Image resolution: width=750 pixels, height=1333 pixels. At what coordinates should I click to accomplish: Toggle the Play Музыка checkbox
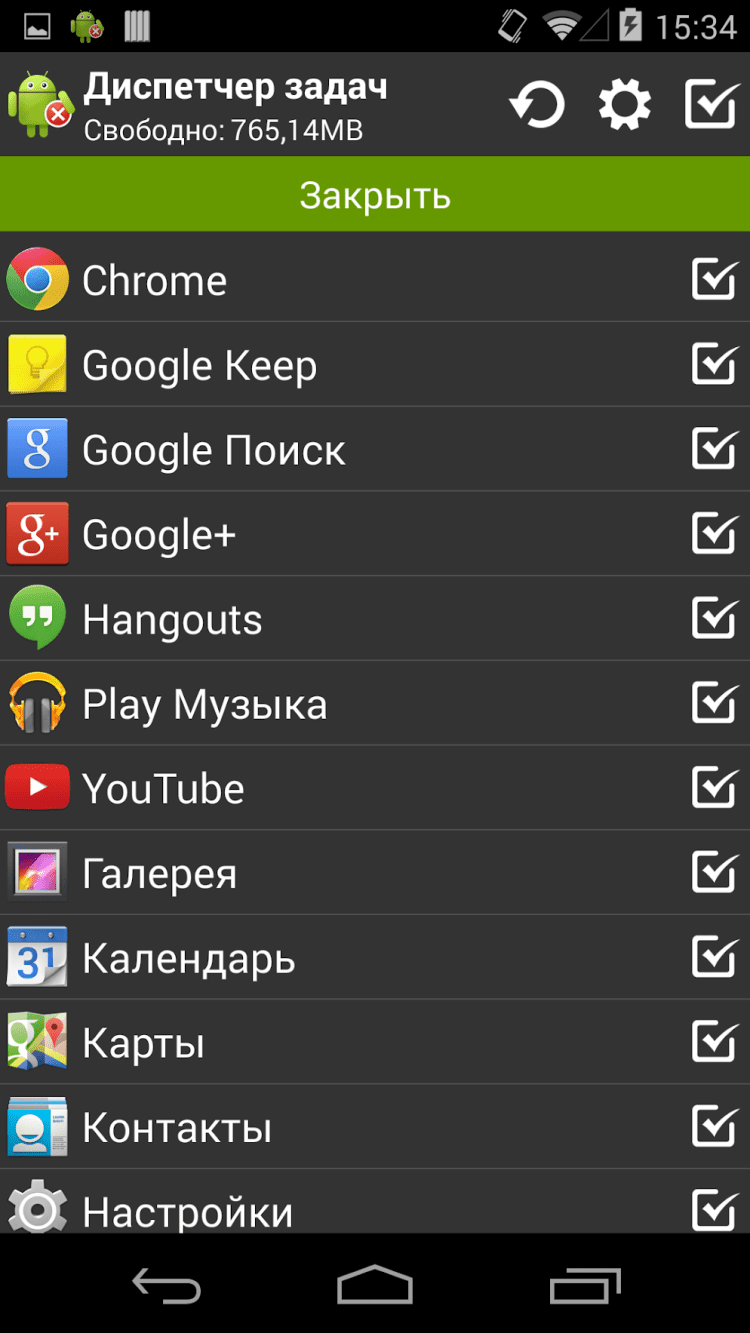click(714, 704)
